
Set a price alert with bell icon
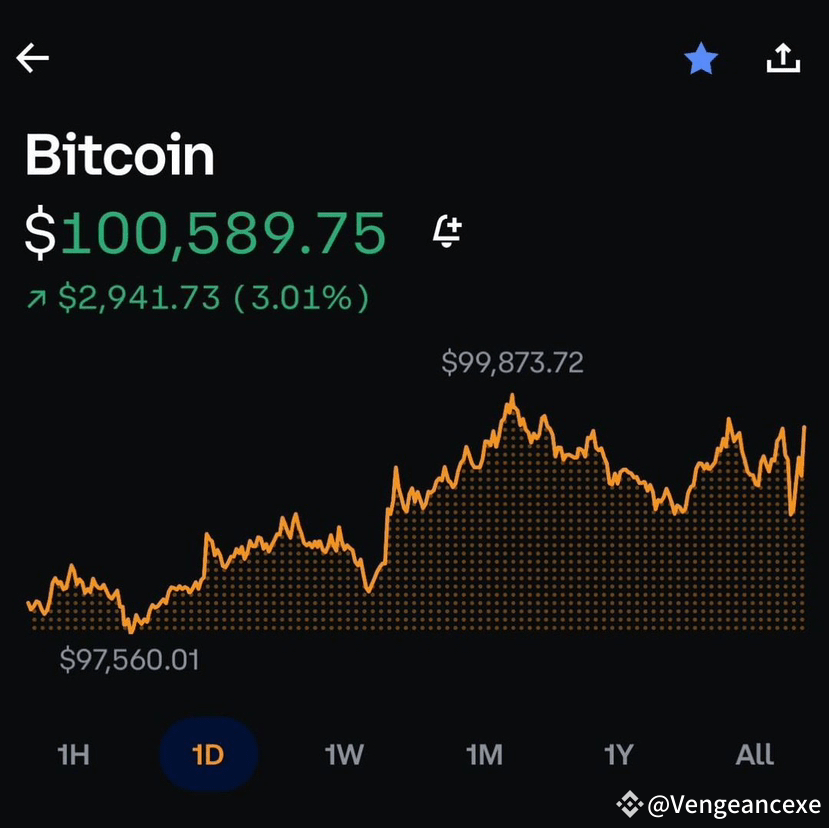tap(447, 232)
